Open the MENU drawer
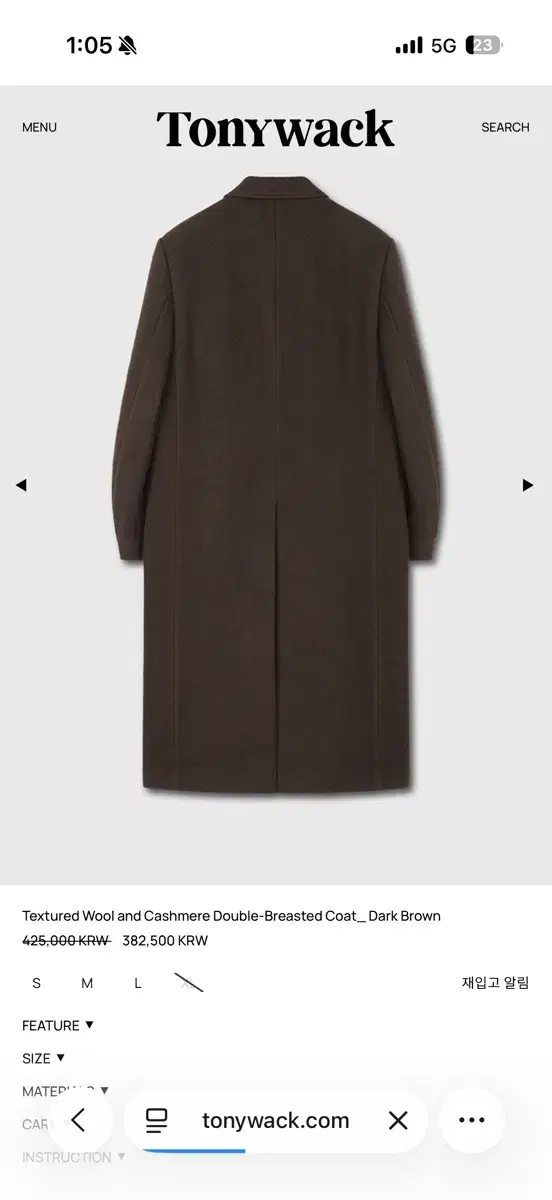This screenshot has height=1200, width=552. [39, 127]
